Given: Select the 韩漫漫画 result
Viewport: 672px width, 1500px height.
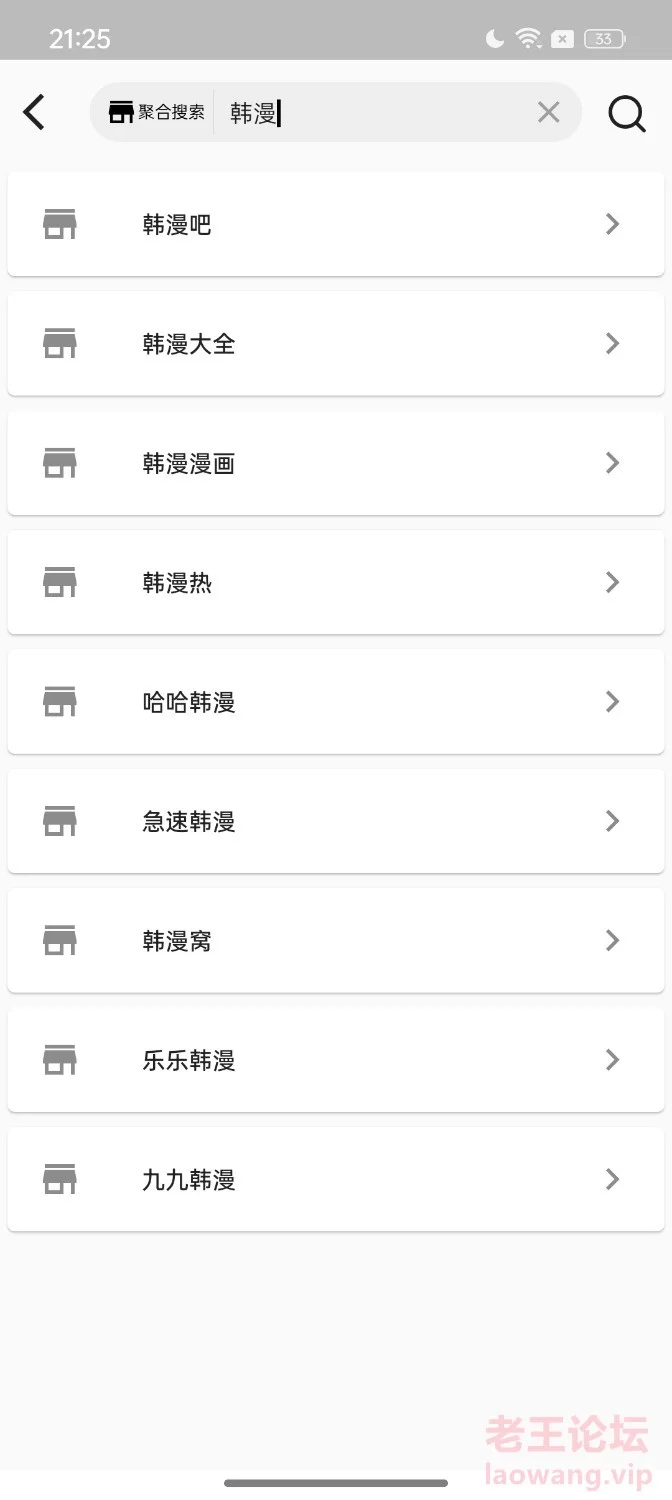Looking at the screenshot, I should tap(336, 463).
